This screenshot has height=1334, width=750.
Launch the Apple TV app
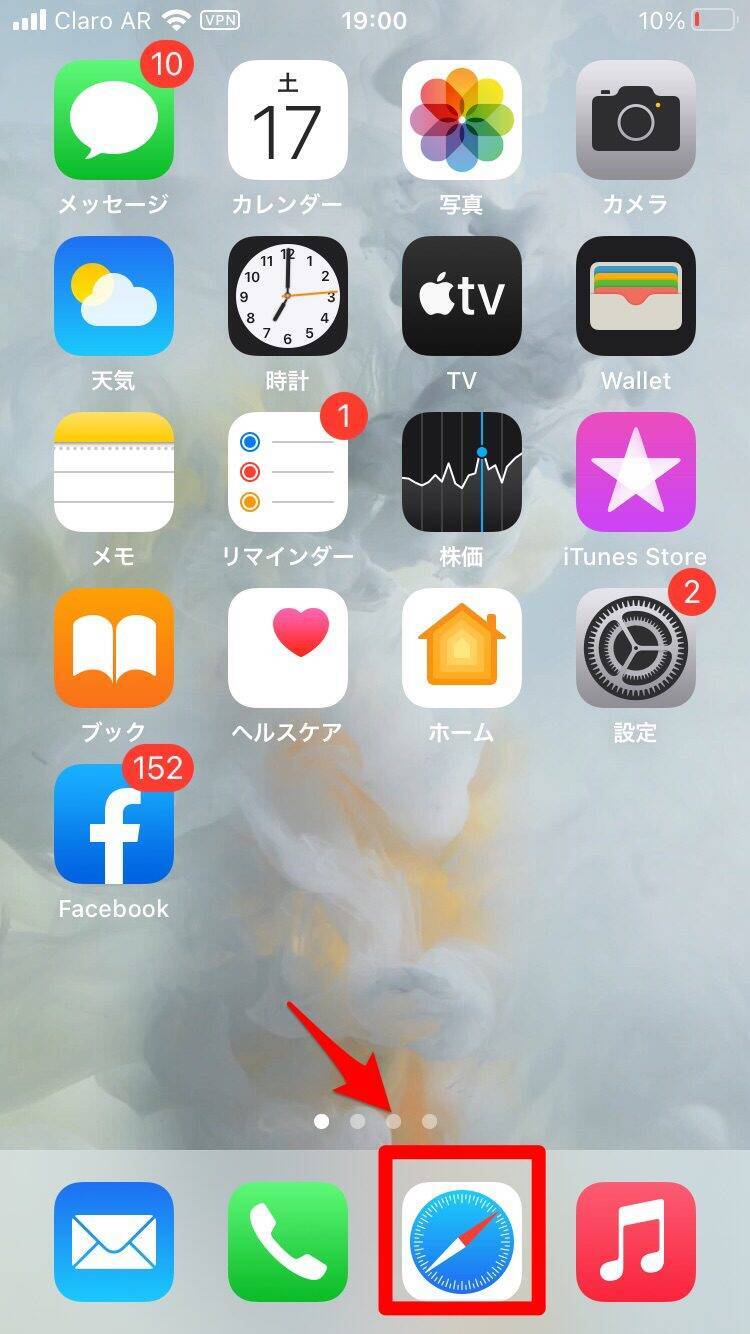[462, 296]
